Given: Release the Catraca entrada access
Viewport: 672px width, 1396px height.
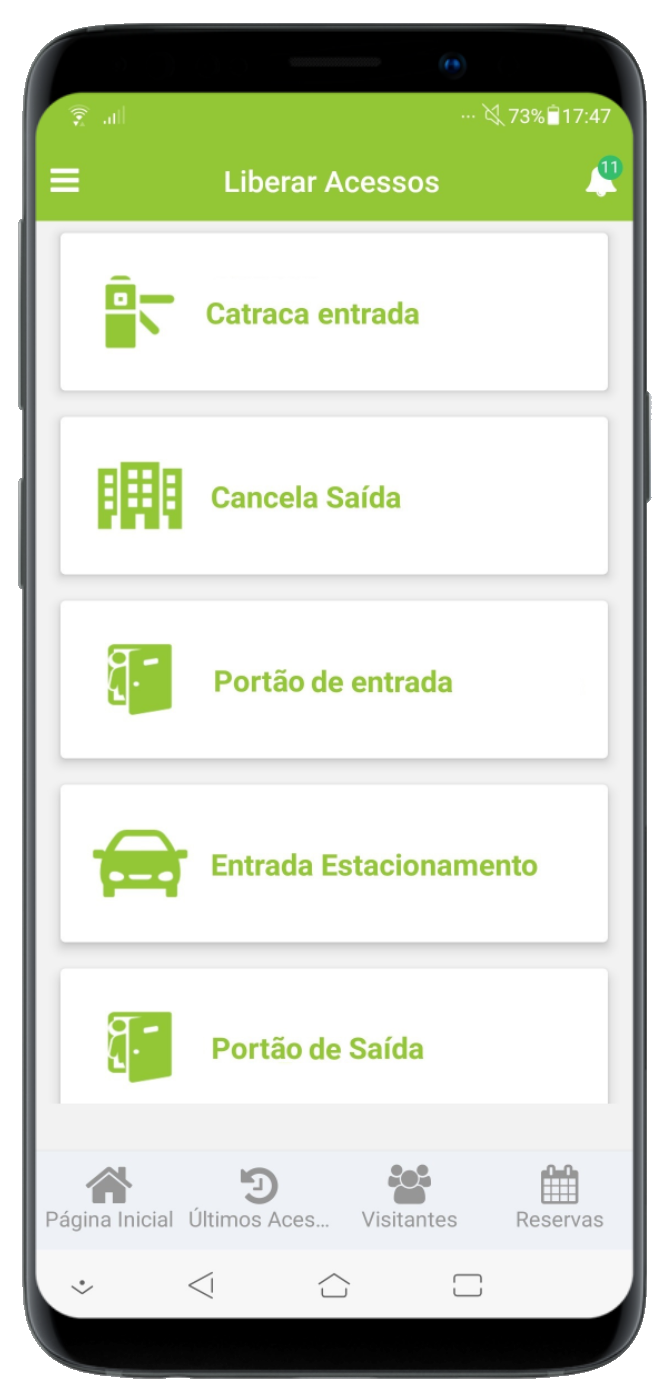Looking at the screenshot, I should coord(334,313).
